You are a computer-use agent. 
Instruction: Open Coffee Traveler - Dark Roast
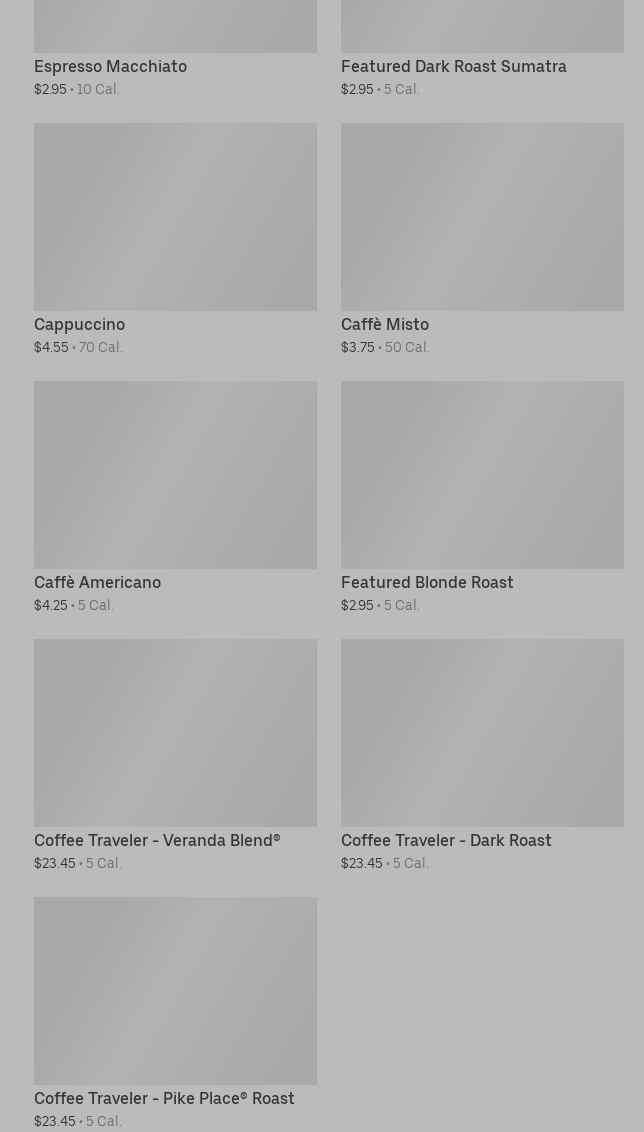click(x=482, y=733)
